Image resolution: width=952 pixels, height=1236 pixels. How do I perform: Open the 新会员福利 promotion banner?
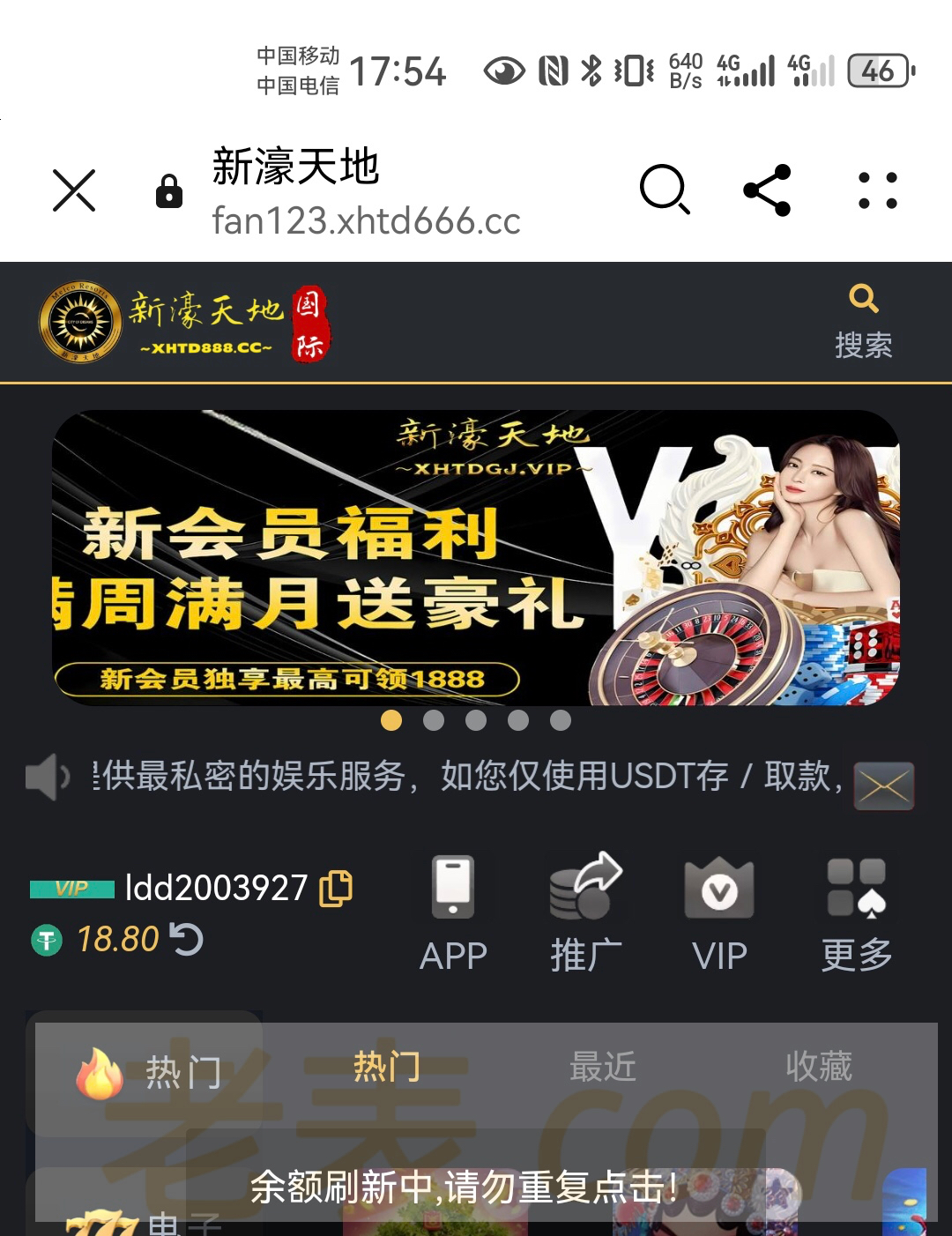(x=476, y=557)
